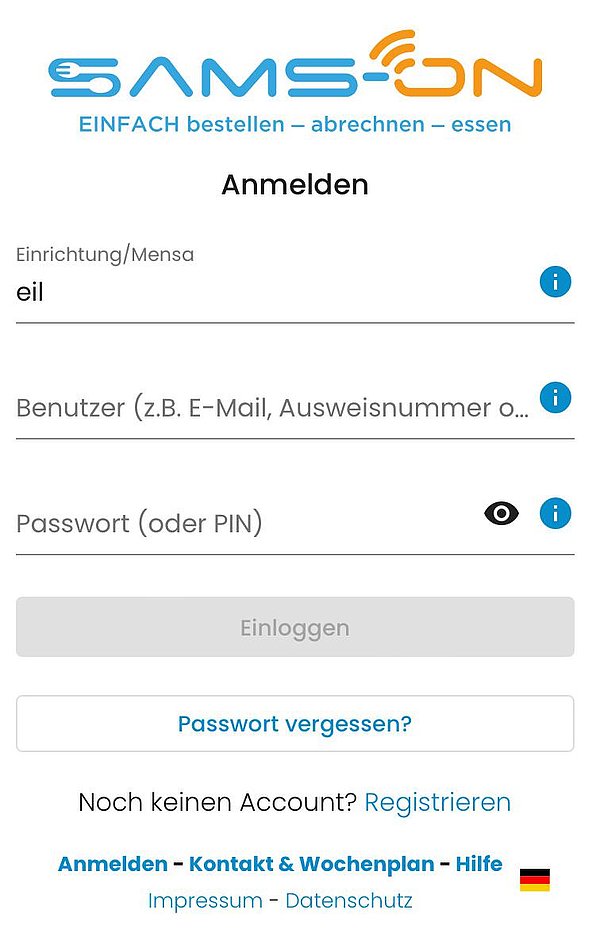Open the Datenschutz link

pos(349,900)
